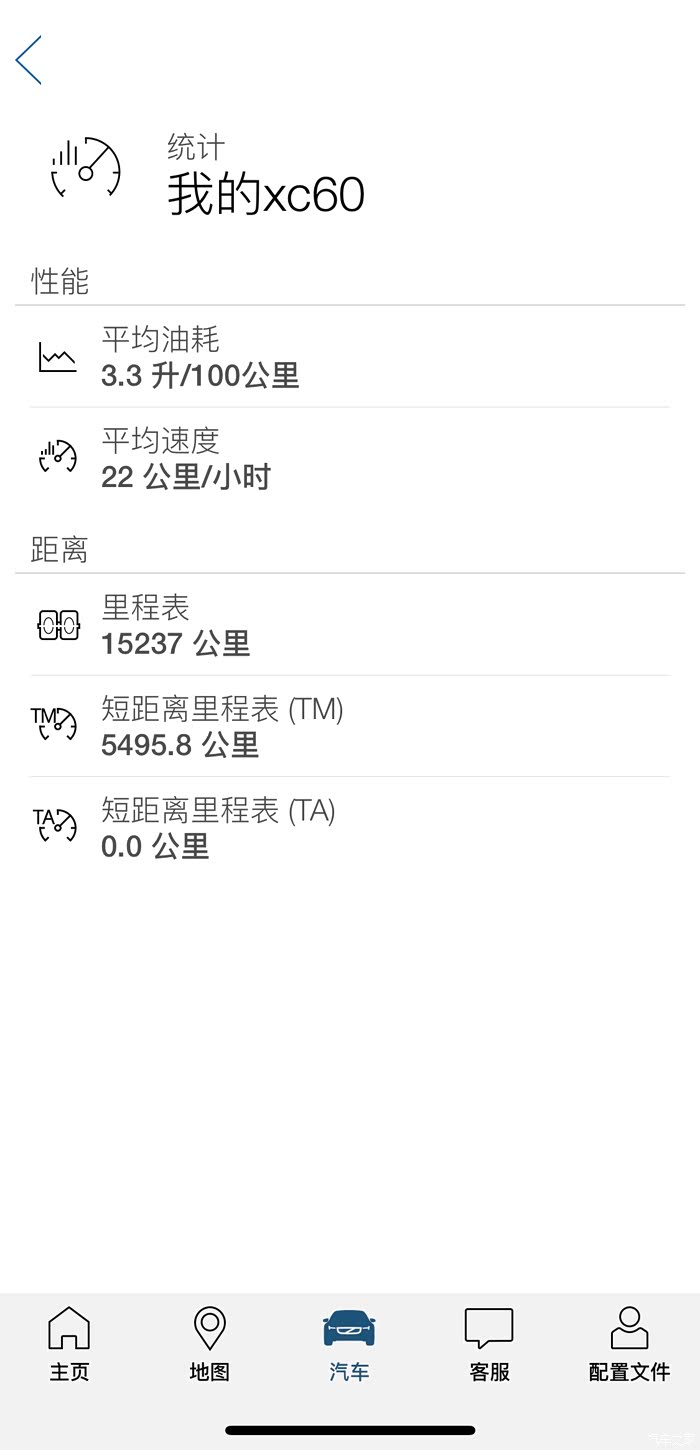The height and width of the screenshot is (1450, 700).
Task: Open the 客服 tab
Action: pyautogui.click(x=489, y=1344)
